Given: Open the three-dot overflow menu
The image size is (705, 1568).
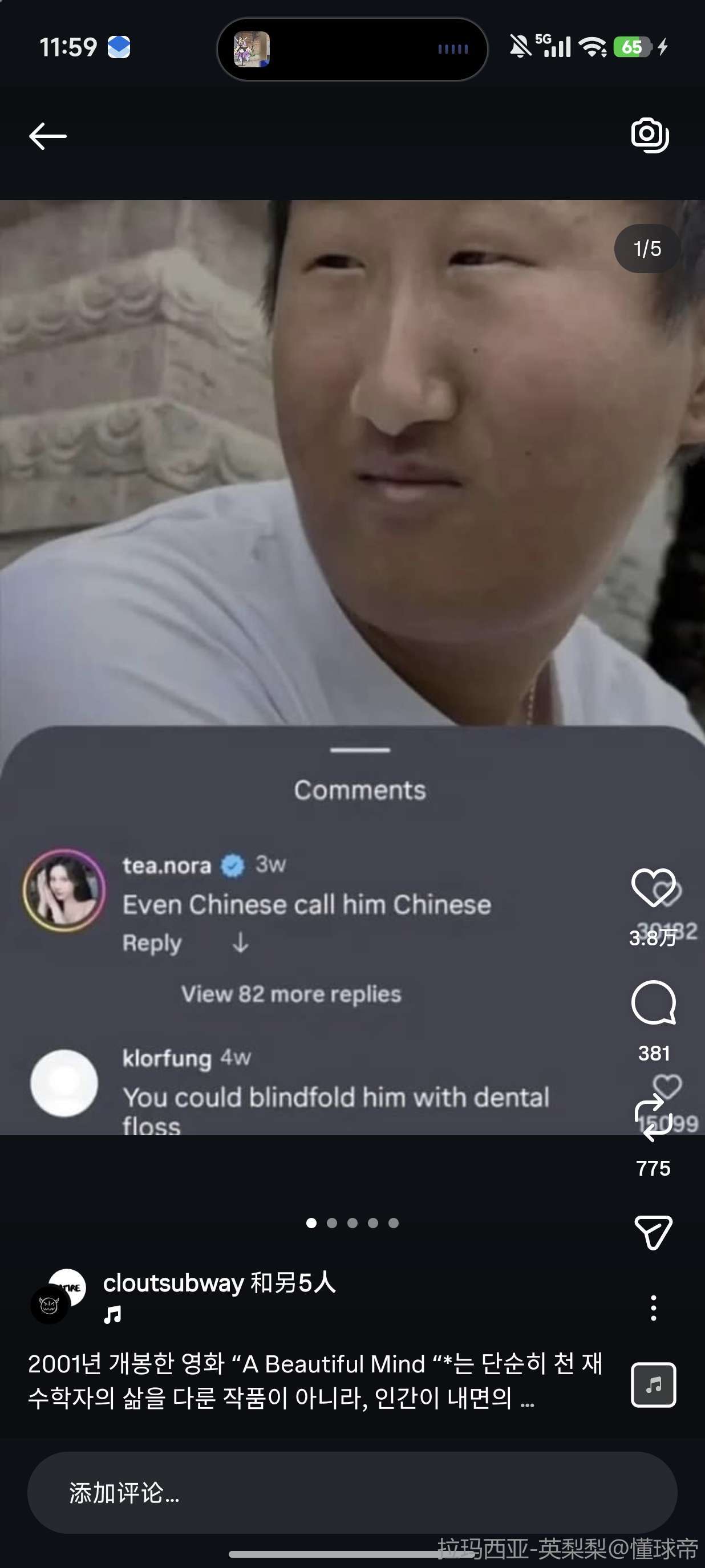Looking at the screenshot, I should click(653, 1308).
